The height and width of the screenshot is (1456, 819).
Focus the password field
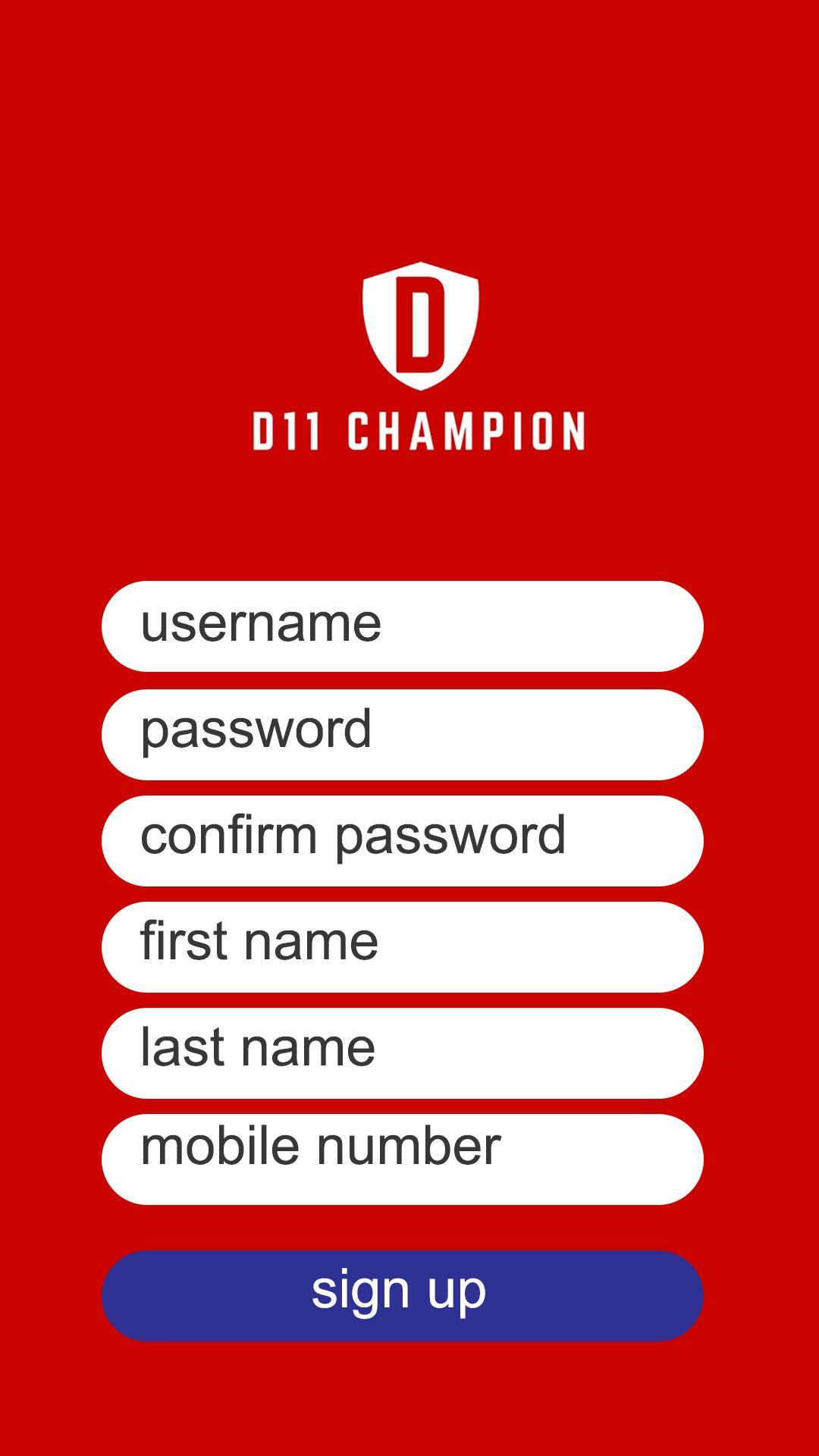pyautogui.click(x=402, y=734)
